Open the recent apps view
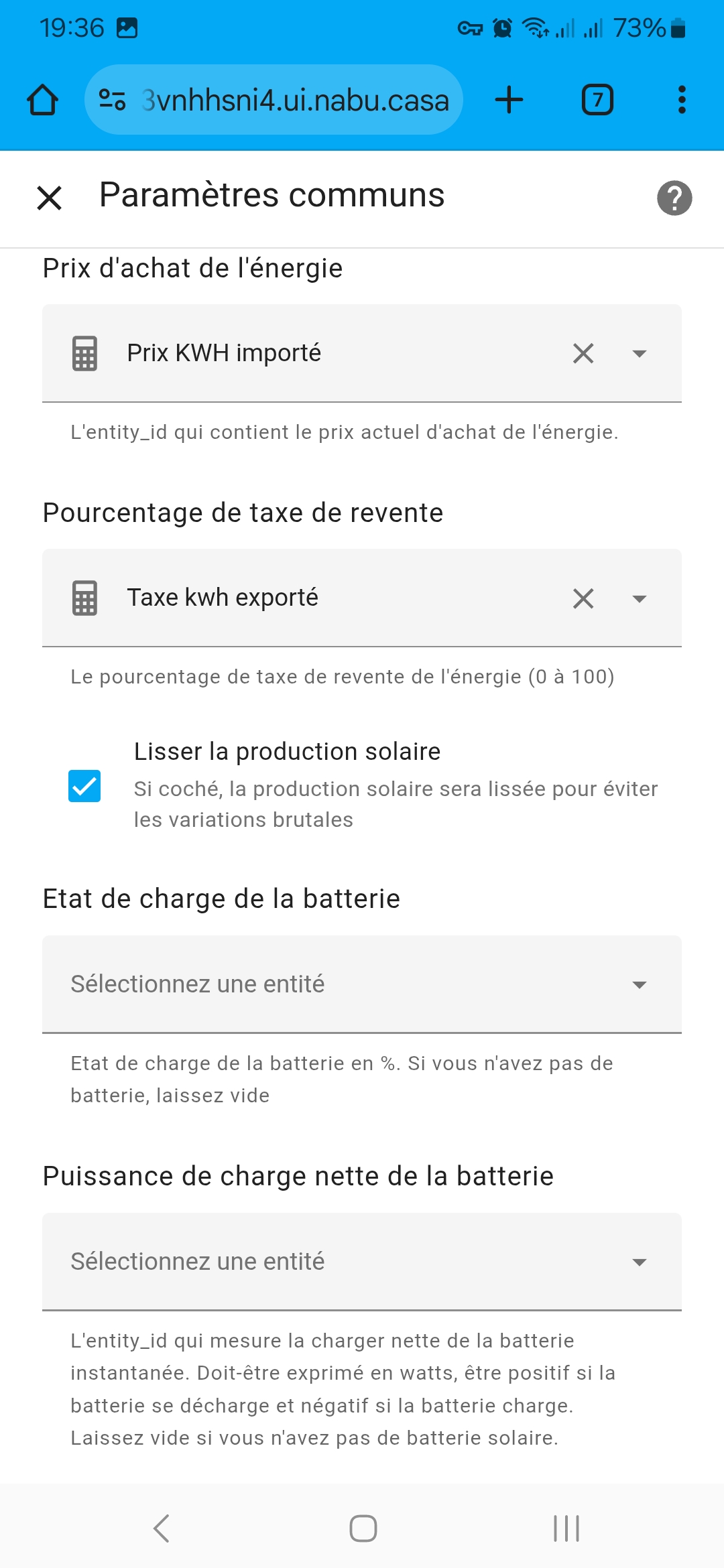724x1568 pixels. pyautogui.click(x=566, y=1528)
